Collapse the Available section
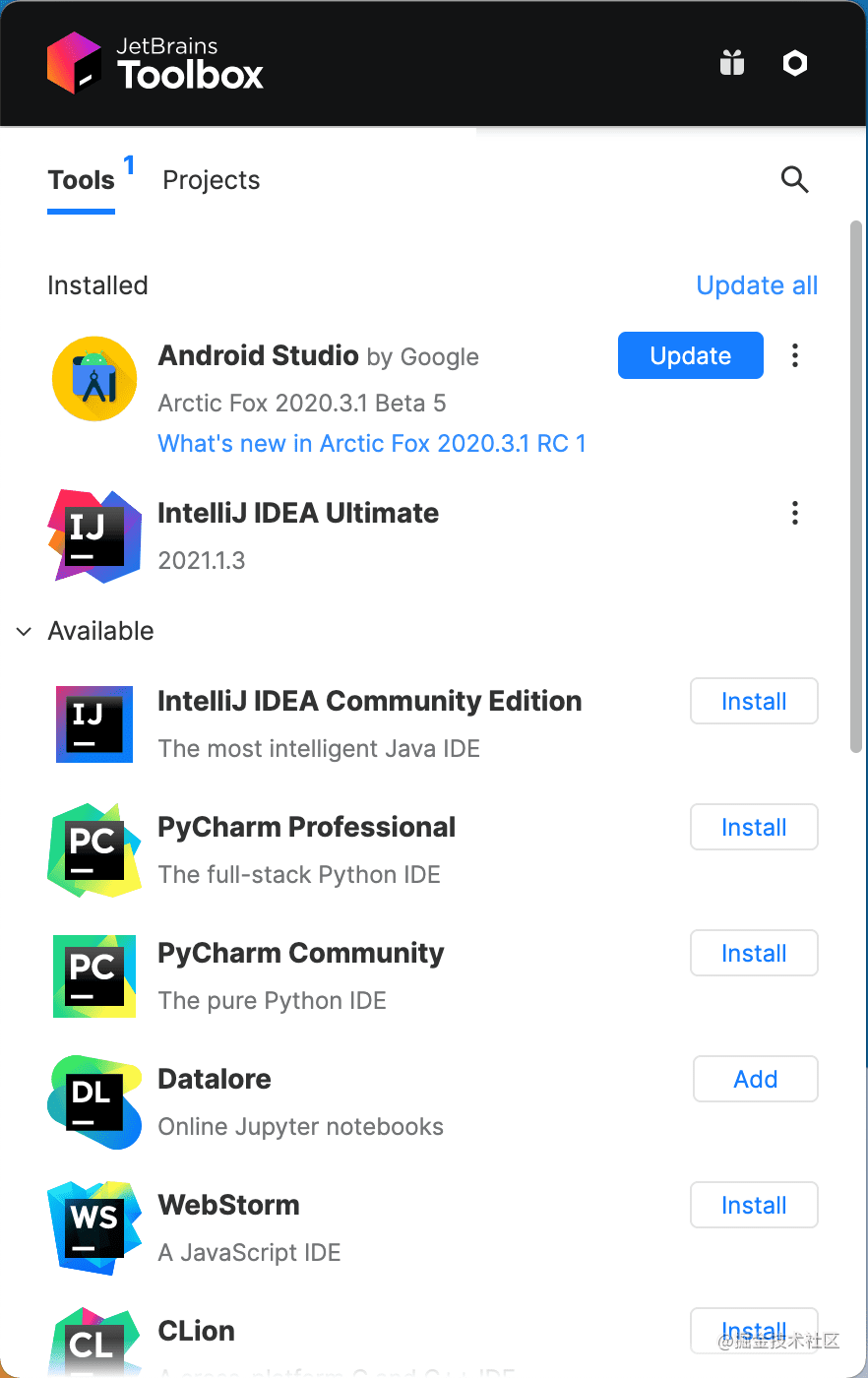 (x=25, y=631)
